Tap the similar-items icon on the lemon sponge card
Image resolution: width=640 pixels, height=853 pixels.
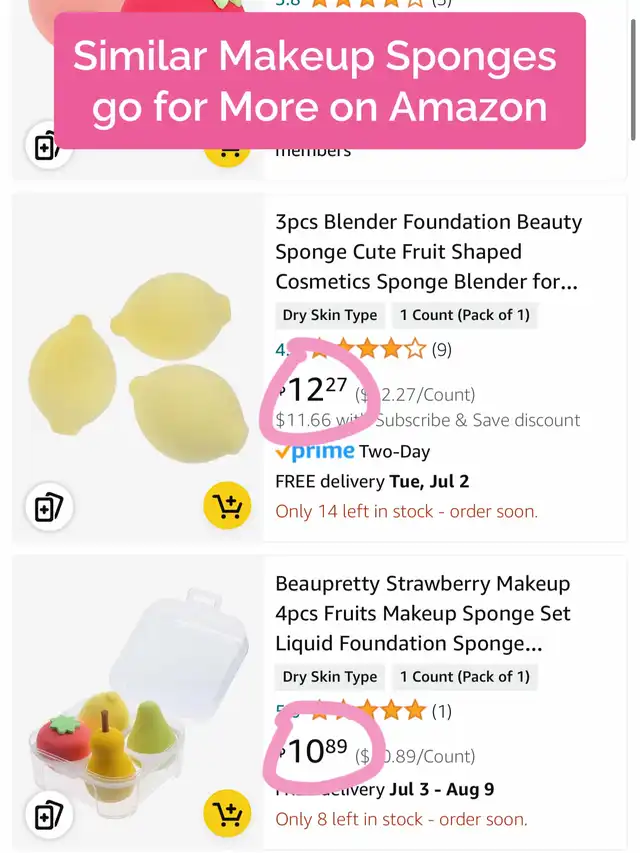pyautogui.click(x=48, y=508)
